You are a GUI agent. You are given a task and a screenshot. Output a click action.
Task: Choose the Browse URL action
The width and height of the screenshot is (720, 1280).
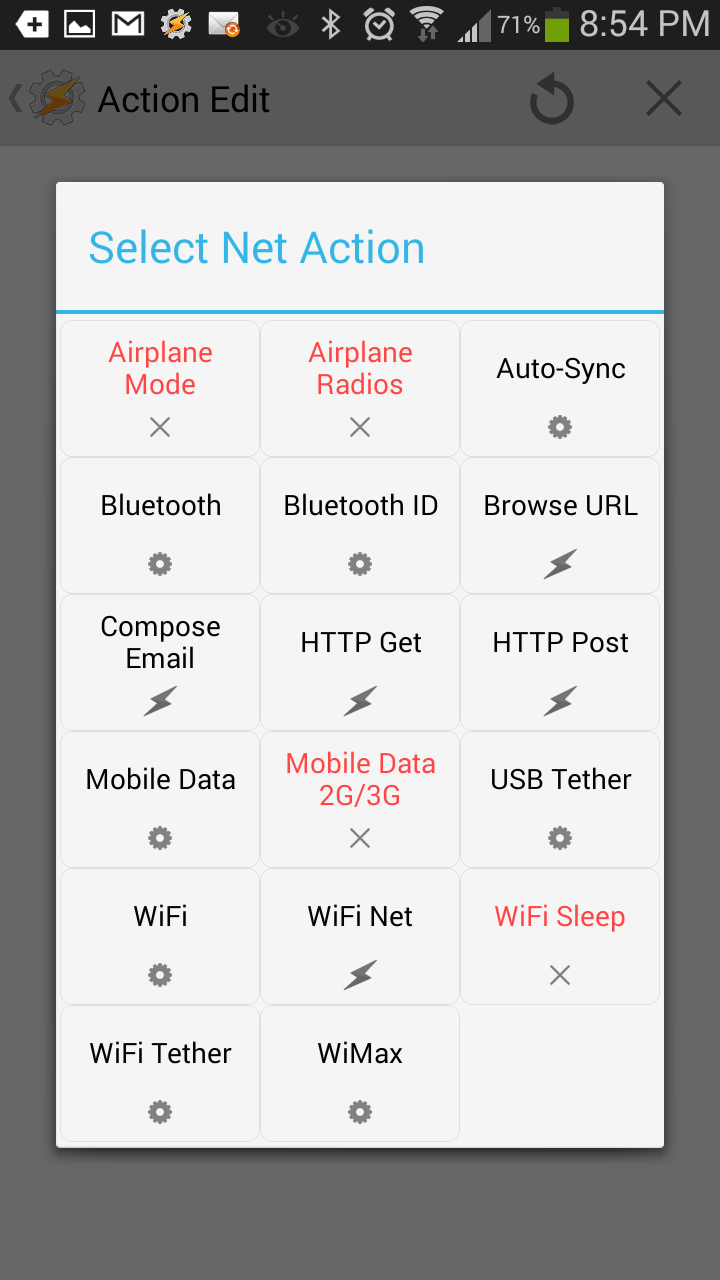(x=560, y=526)
